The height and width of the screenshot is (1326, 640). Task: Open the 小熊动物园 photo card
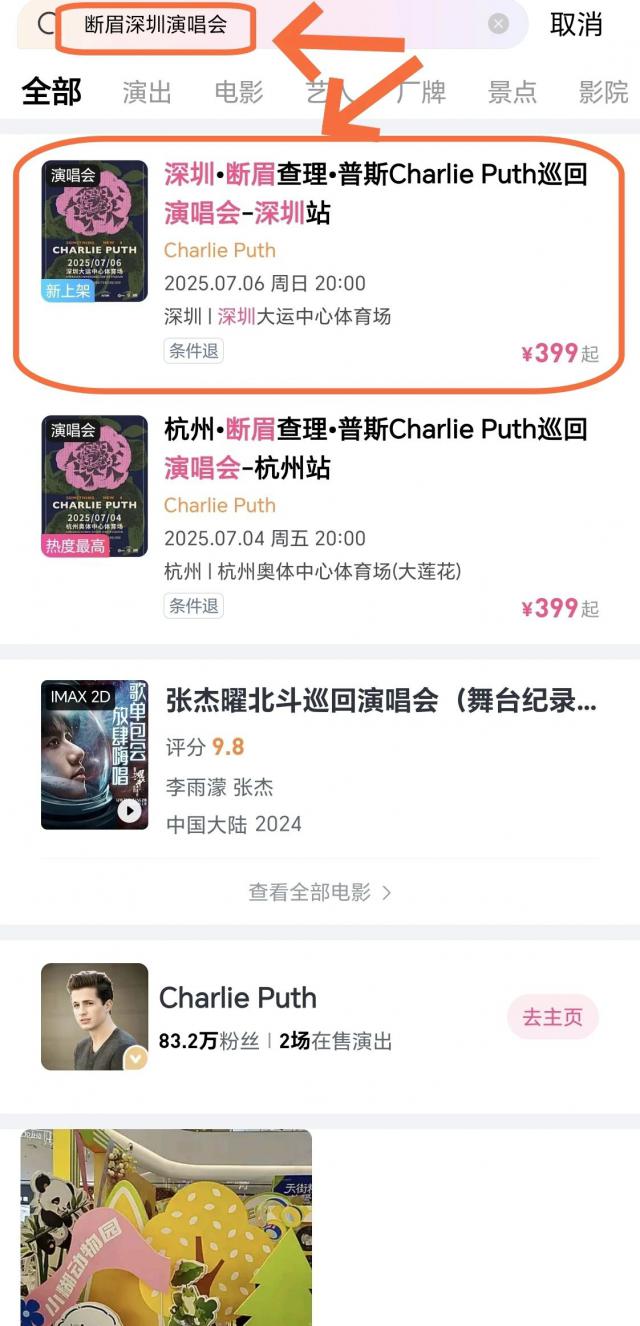click(166, 1228)
